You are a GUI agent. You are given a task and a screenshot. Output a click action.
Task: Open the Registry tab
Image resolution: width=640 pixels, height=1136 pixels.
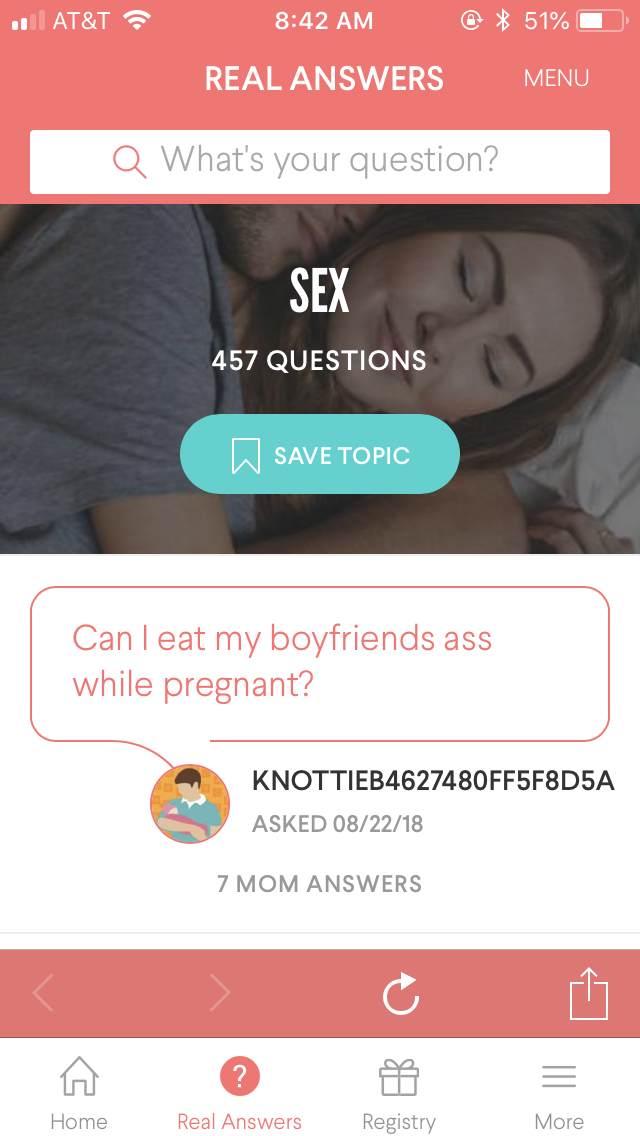[399, 1093]
